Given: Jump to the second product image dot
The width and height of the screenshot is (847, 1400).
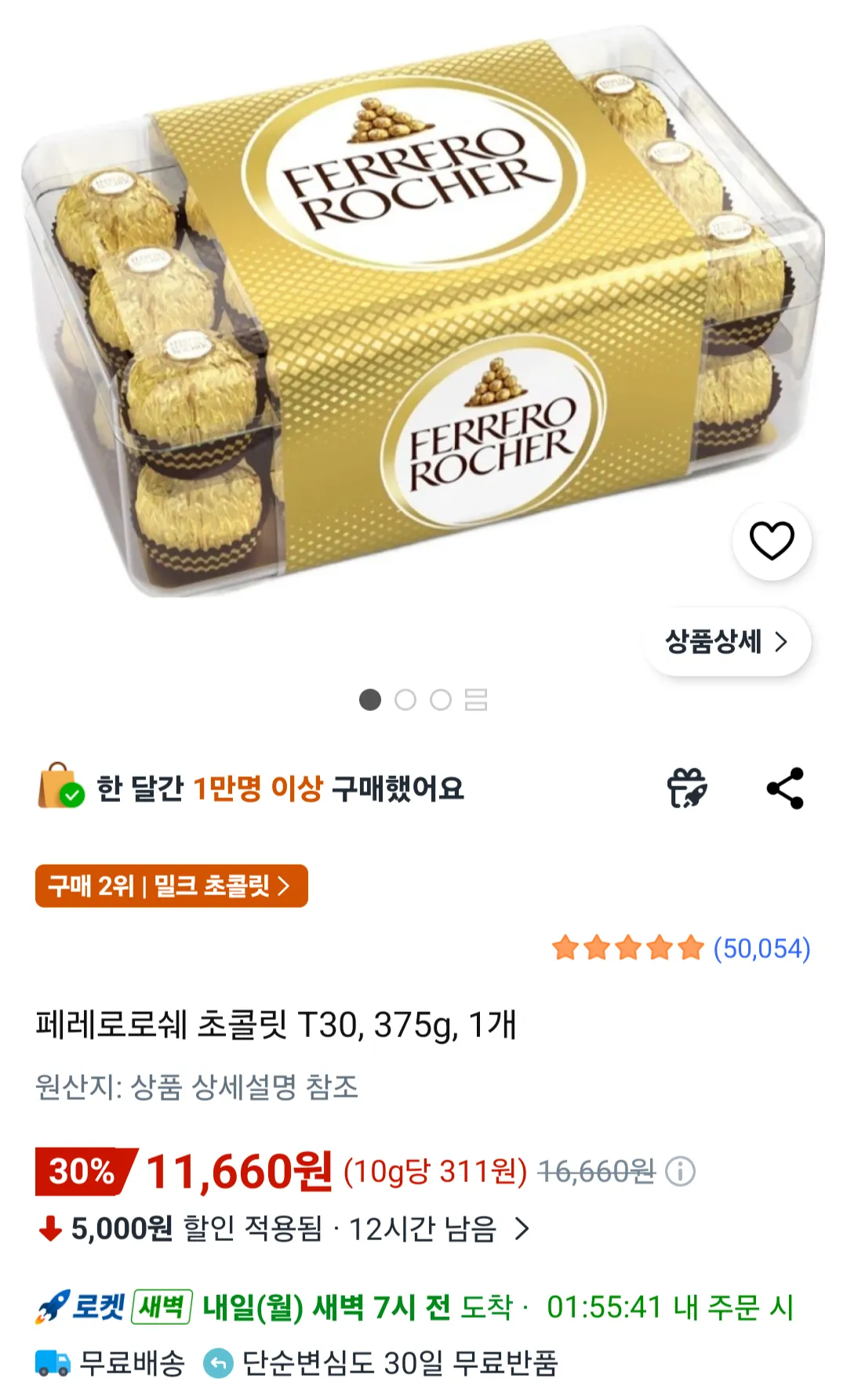Looking at the screenshot, I should tap(405, 699).
